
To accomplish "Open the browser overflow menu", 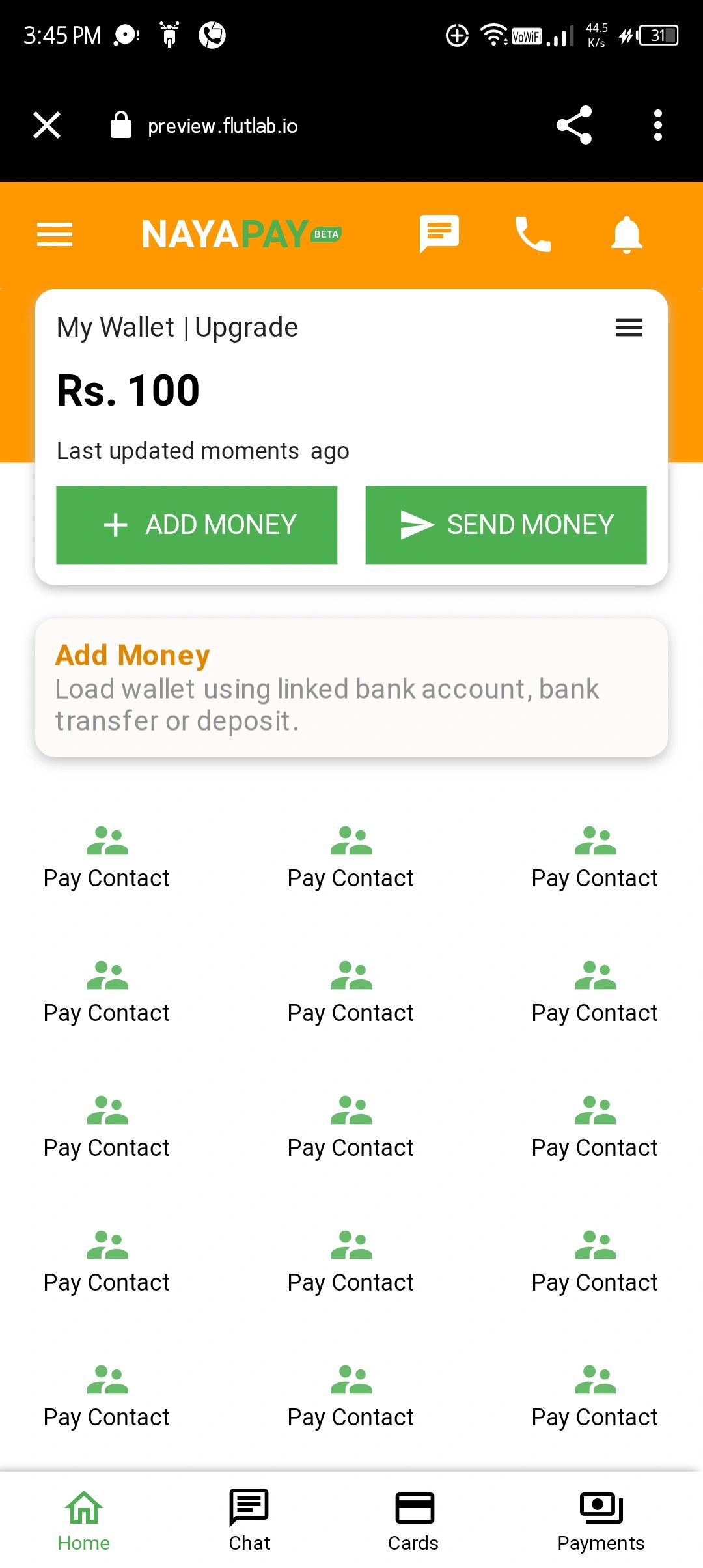I will (x=657, y=125).
